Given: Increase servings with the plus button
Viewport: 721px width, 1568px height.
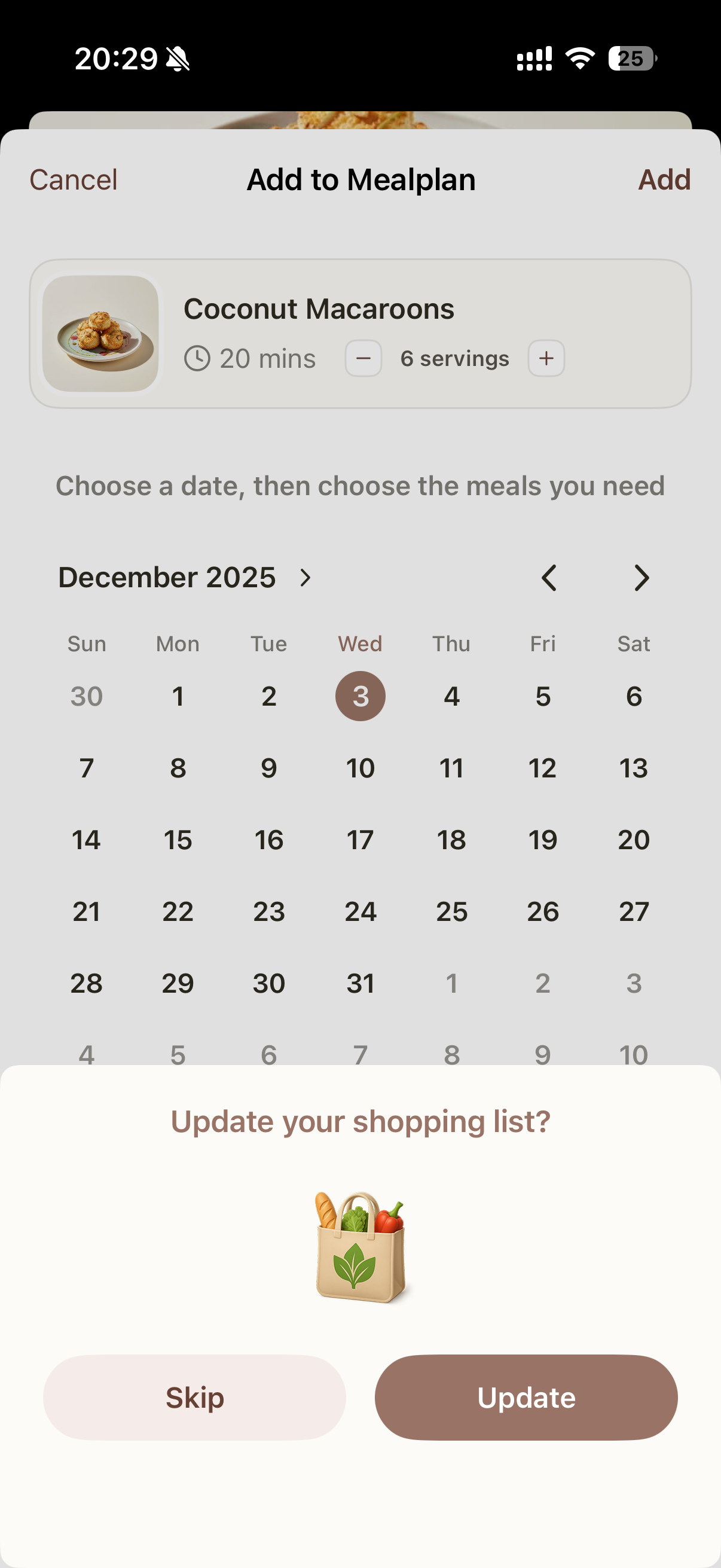Looking at the screenshot, I should tap(546, 359).
